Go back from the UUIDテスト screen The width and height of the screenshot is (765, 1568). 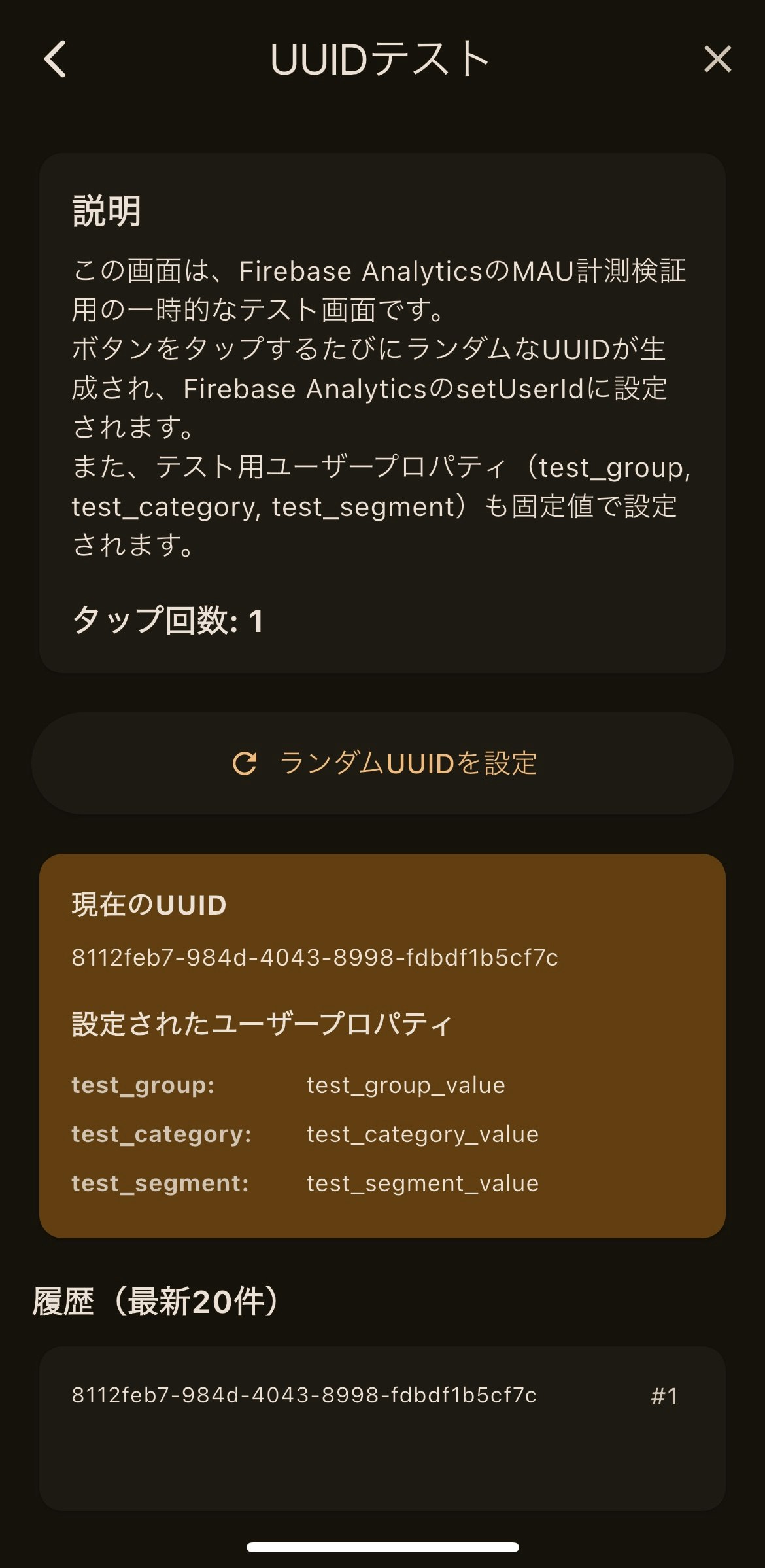pos(55,59)
